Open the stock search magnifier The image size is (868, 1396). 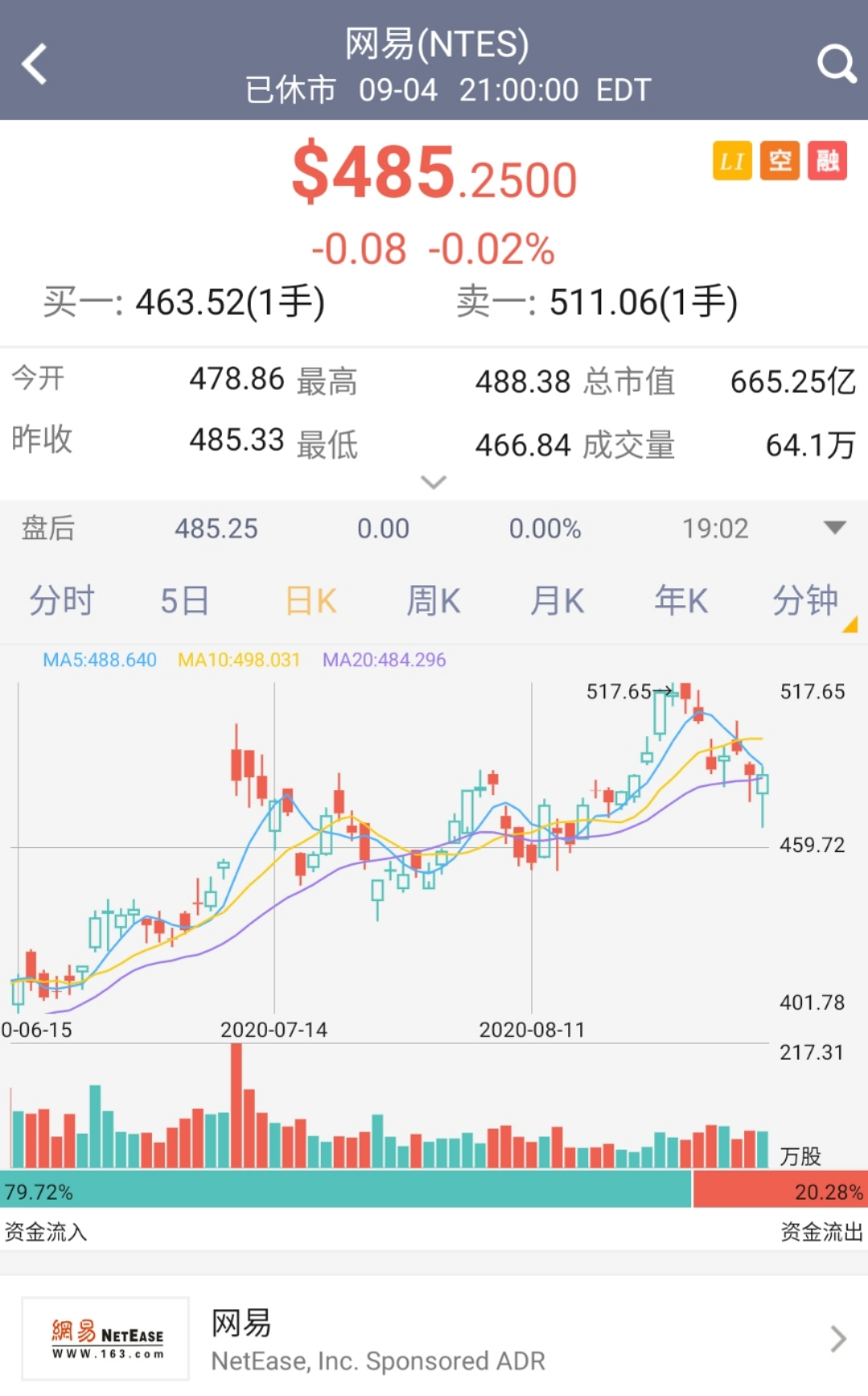pyautogui.click(x=836, y=63)
